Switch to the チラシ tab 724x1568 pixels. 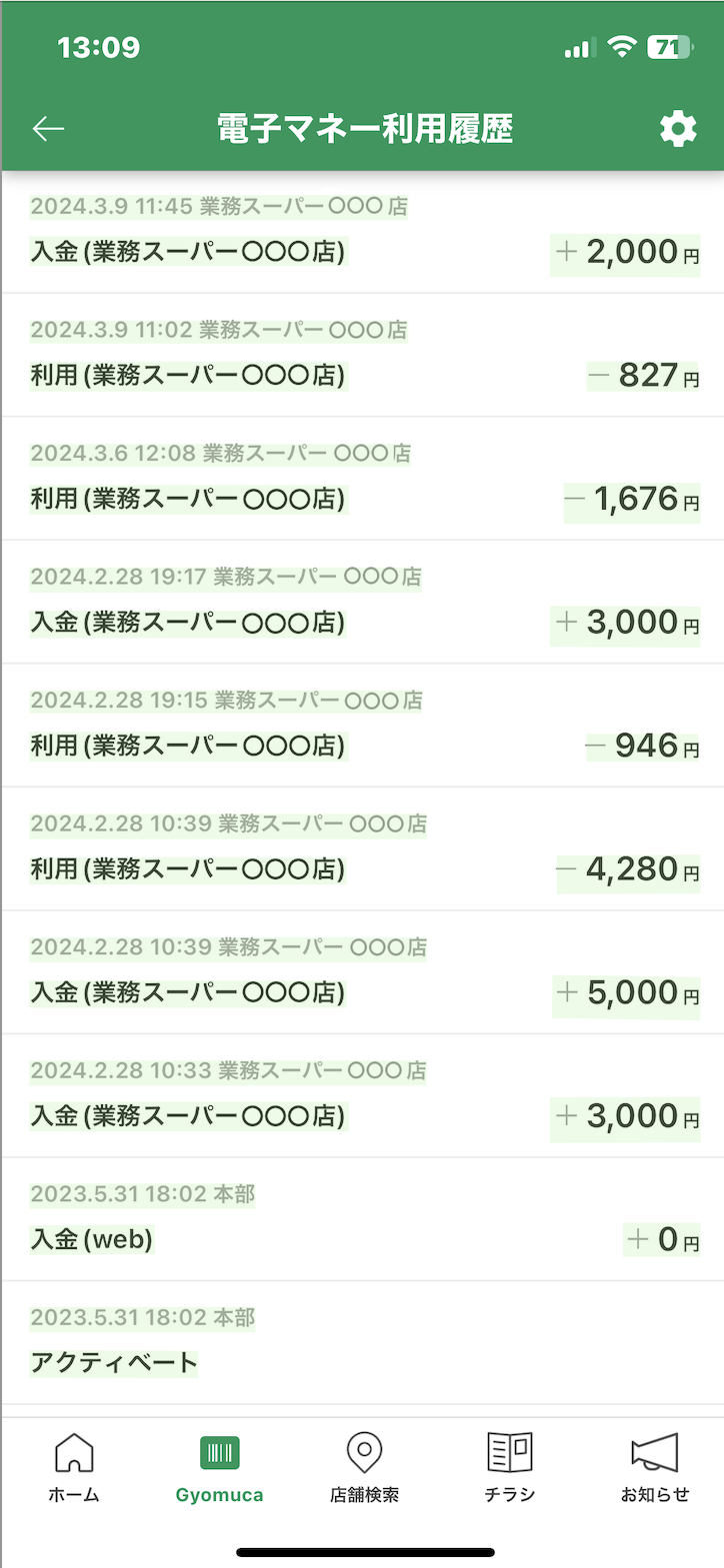(x=509, y=1468)
